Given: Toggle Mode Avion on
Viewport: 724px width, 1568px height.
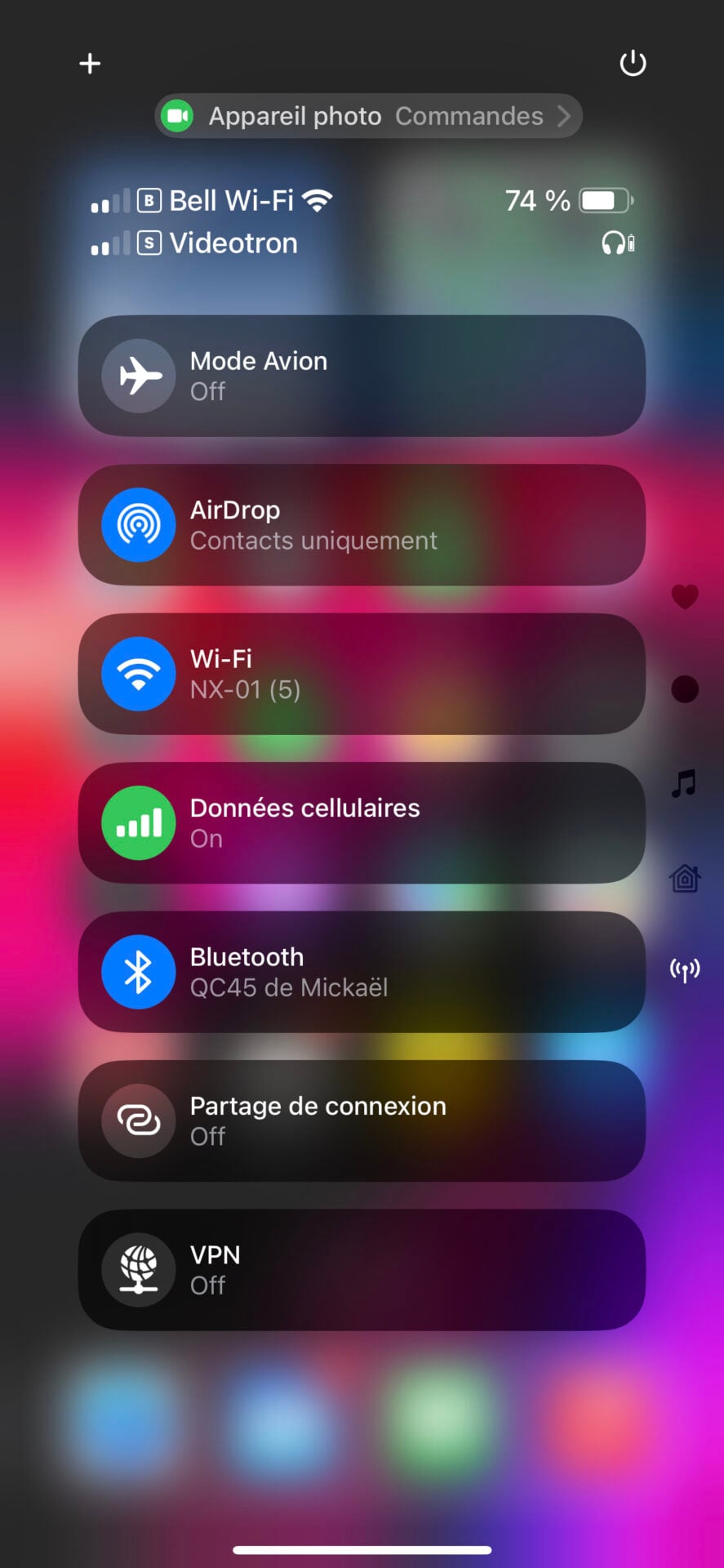Looking at the screenshot, I should coord(139,376).
